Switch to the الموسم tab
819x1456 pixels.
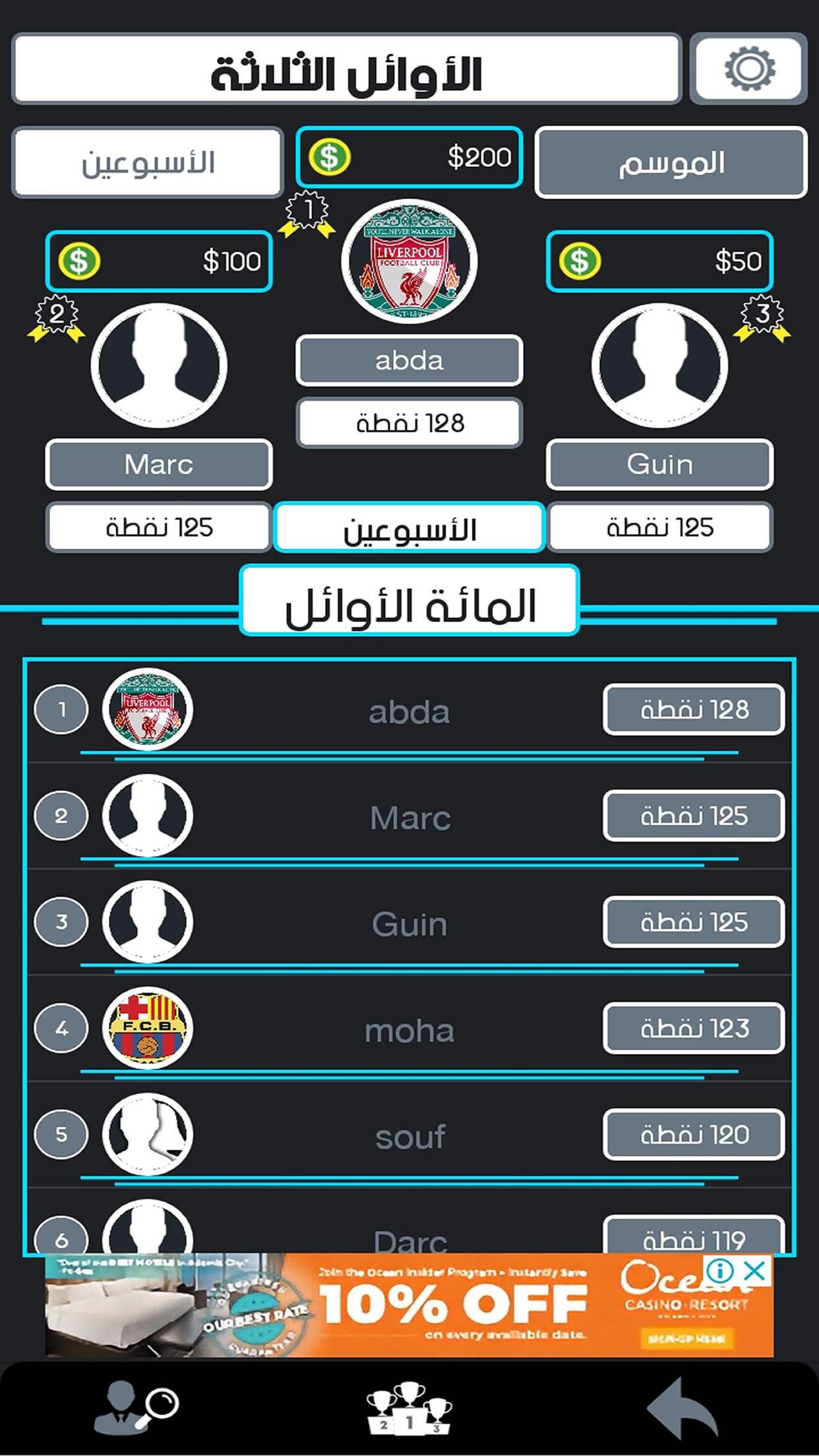click(671, 162)
